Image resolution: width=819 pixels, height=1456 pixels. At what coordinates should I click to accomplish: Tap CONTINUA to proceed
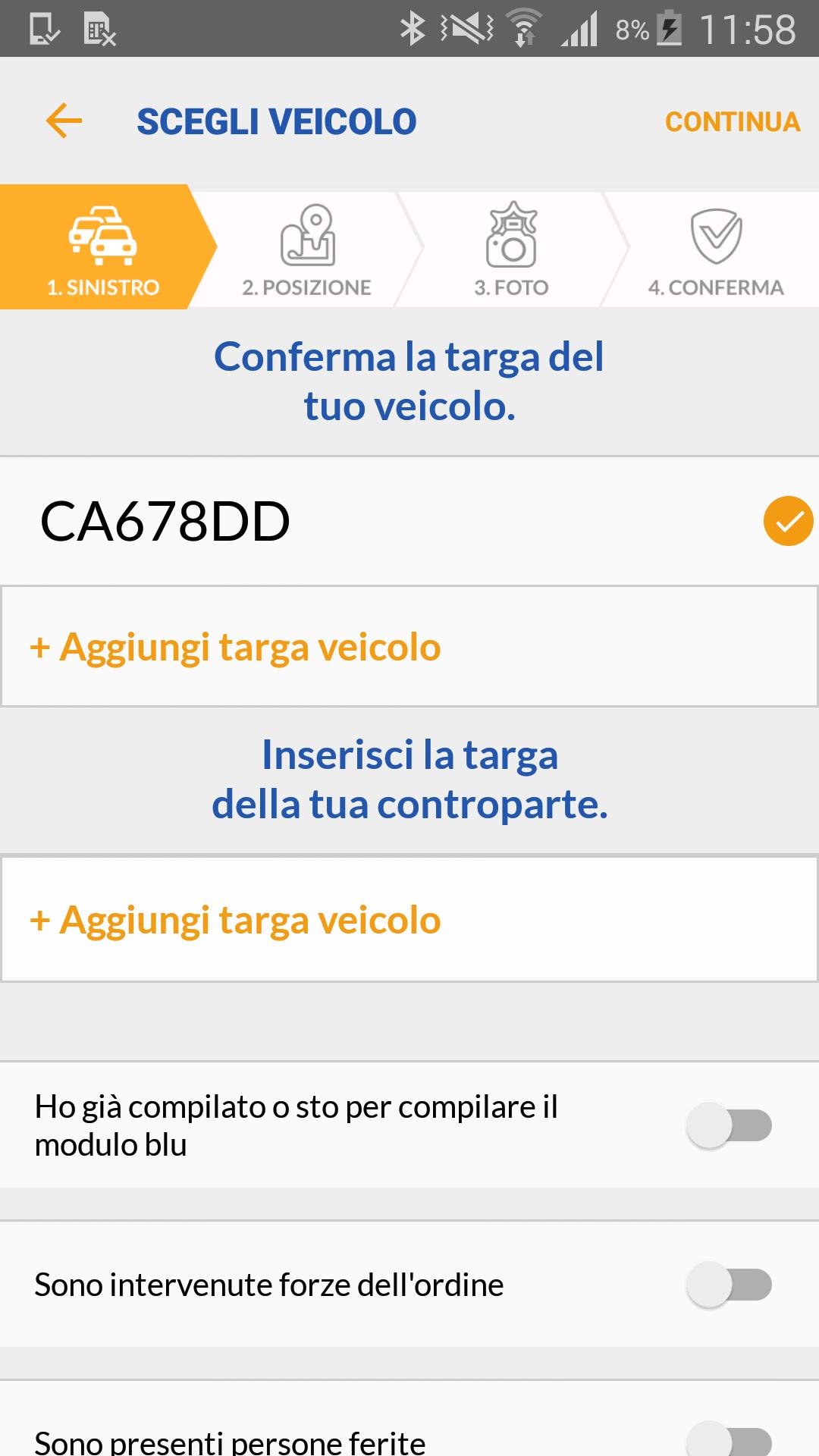point(732,121)
